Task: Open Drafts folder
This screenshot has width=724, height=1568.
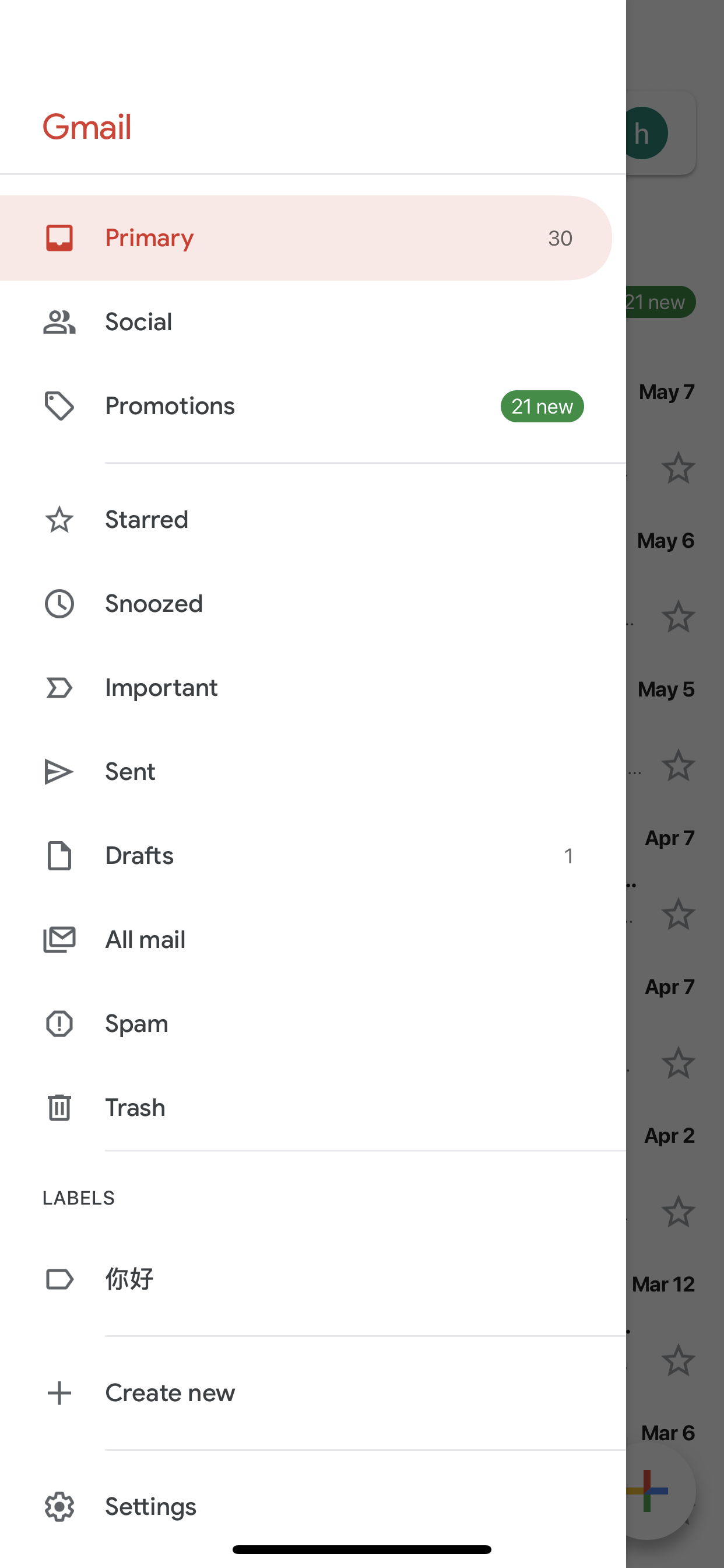Action: 312,855
